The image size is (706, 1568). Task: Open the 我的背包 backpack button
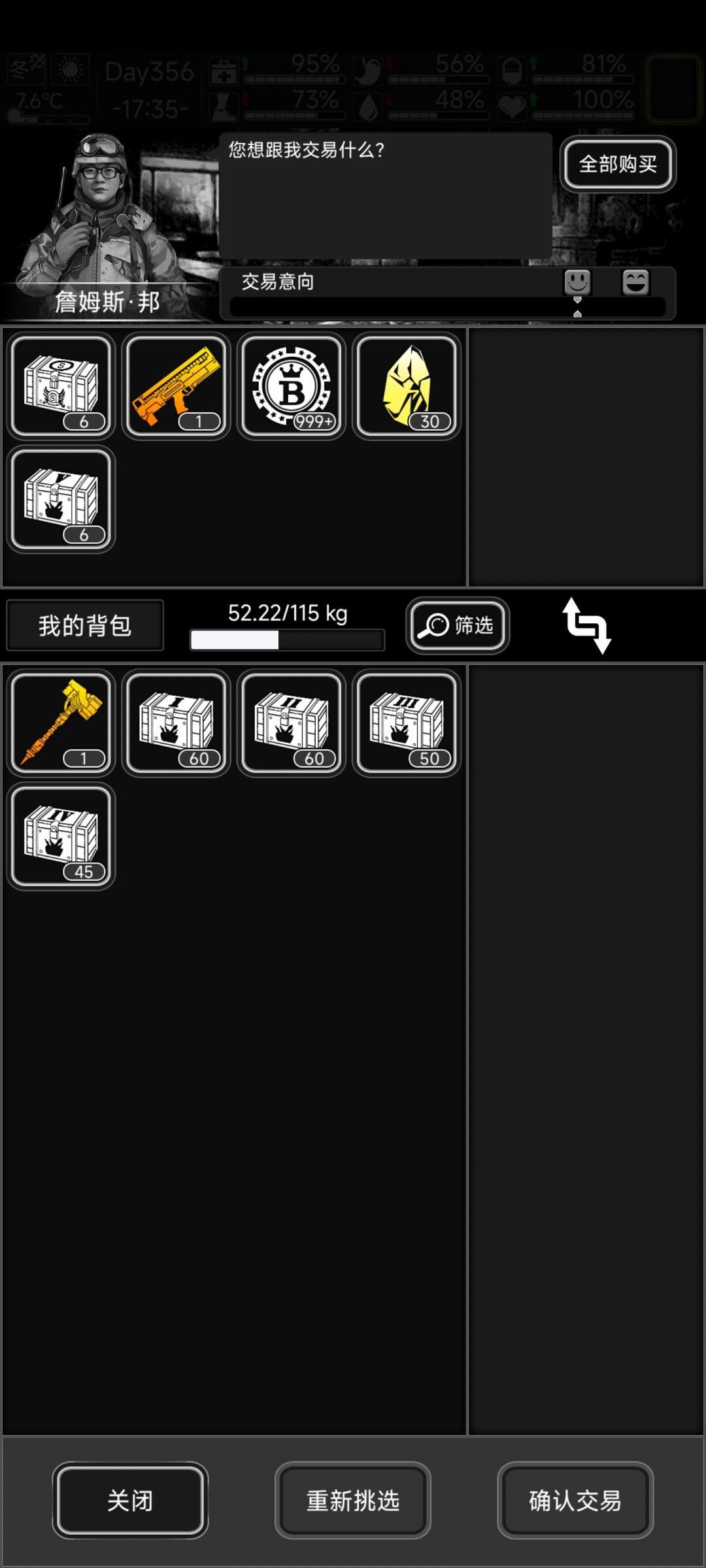85,625
